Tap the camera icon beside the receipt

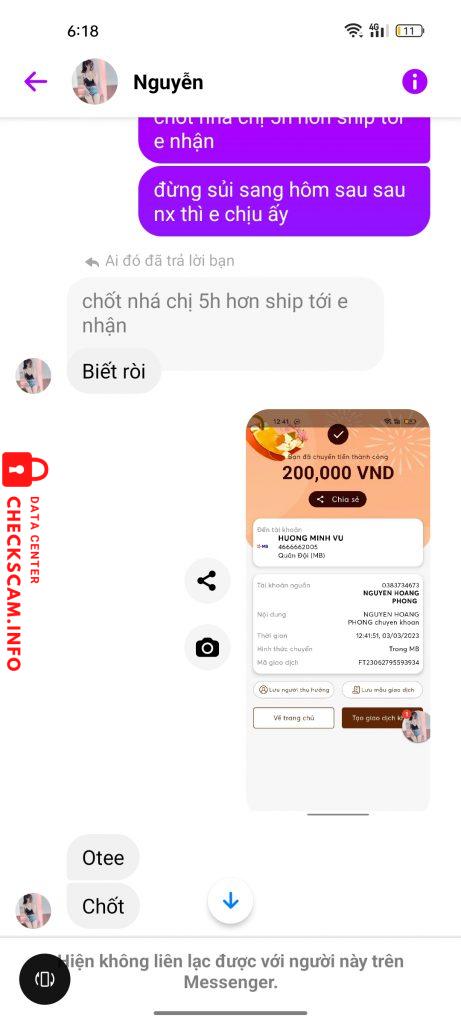pos(207,647)
